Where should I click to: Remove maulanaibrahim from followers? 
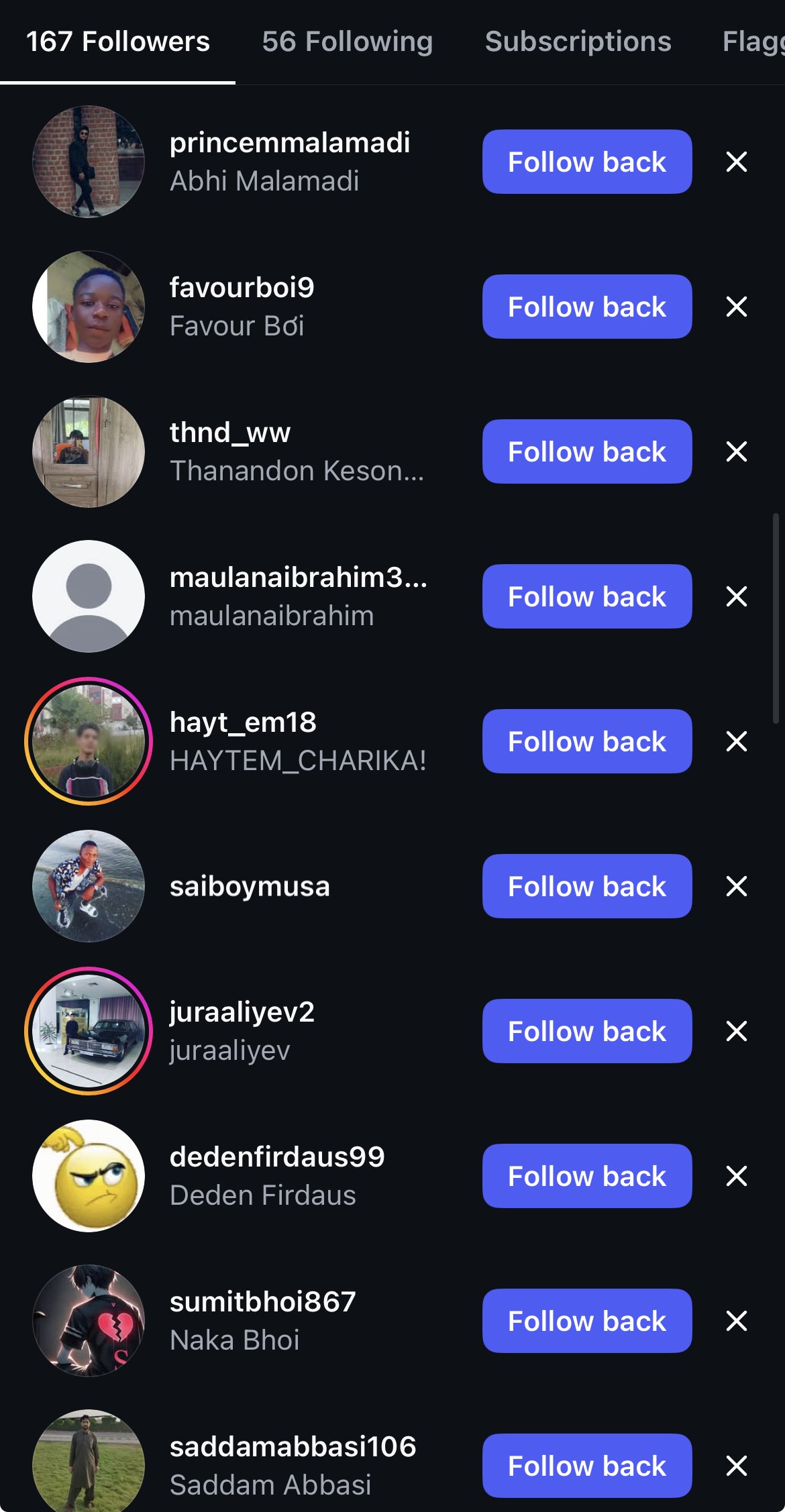click(x=736, y=596)
